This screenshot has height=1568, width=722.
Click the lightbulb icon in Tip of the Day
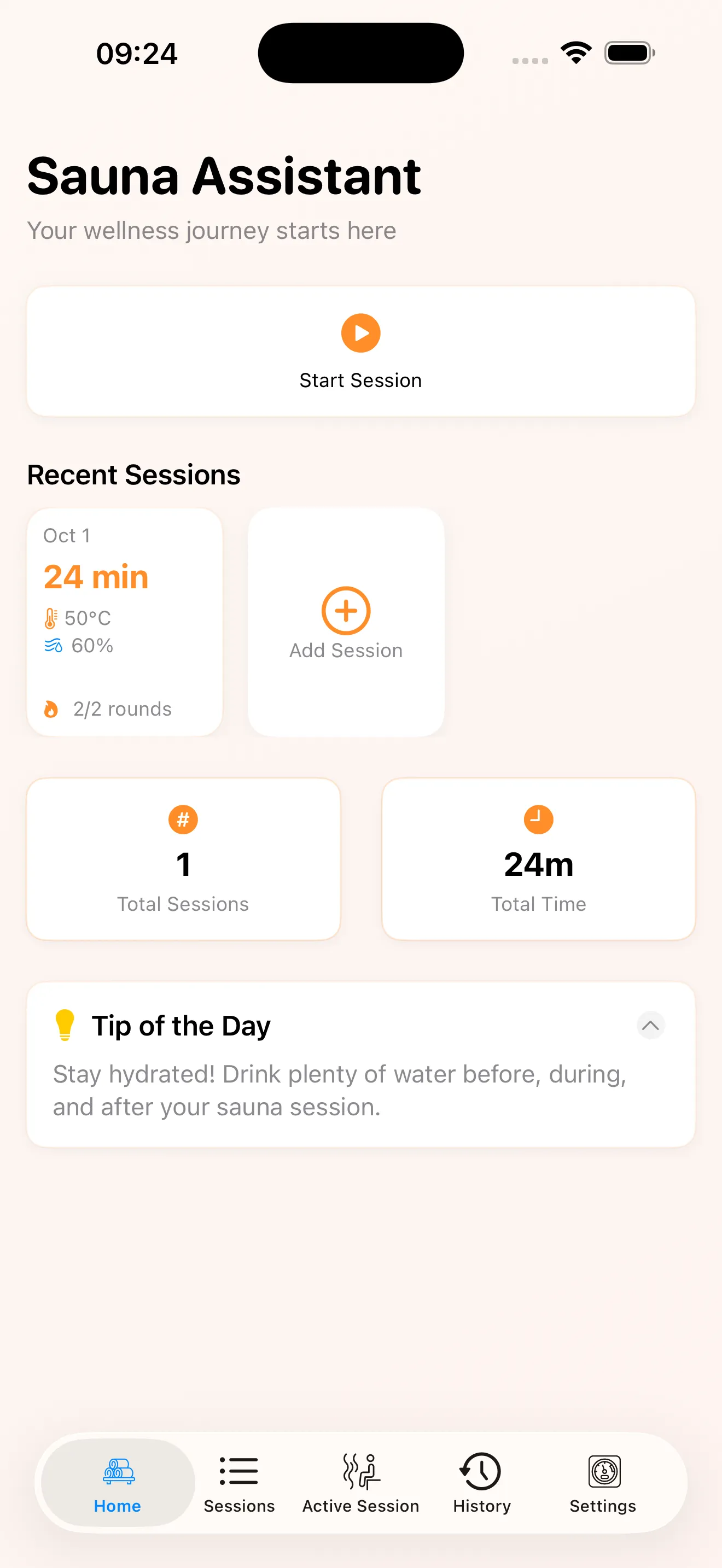(65, 1024)
